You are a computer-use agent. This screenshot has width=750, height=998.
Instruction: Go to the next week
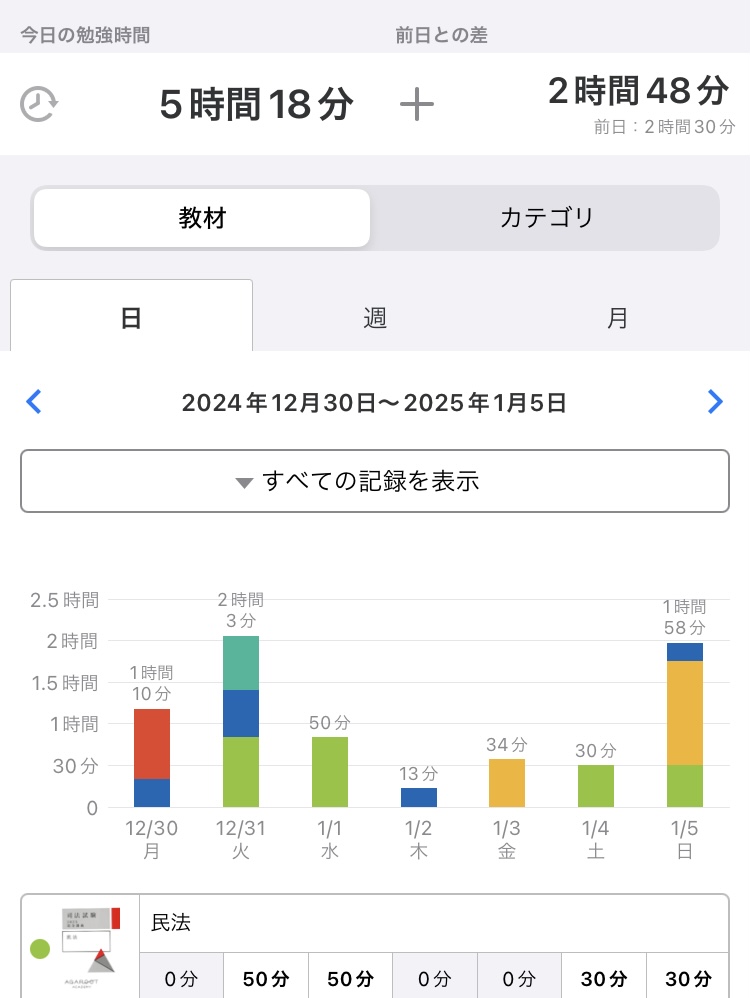[x=714, y=402]
